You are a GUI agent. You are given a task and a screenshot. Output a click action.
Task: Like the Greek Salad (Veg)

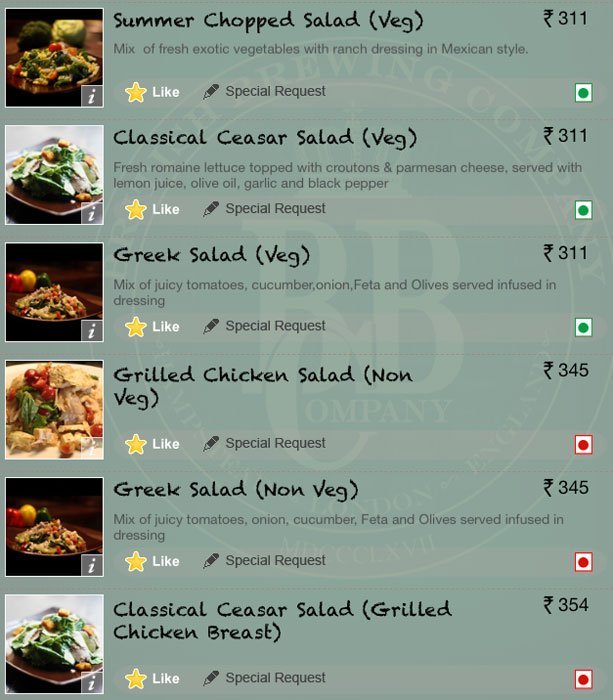(x=152, y=326)
